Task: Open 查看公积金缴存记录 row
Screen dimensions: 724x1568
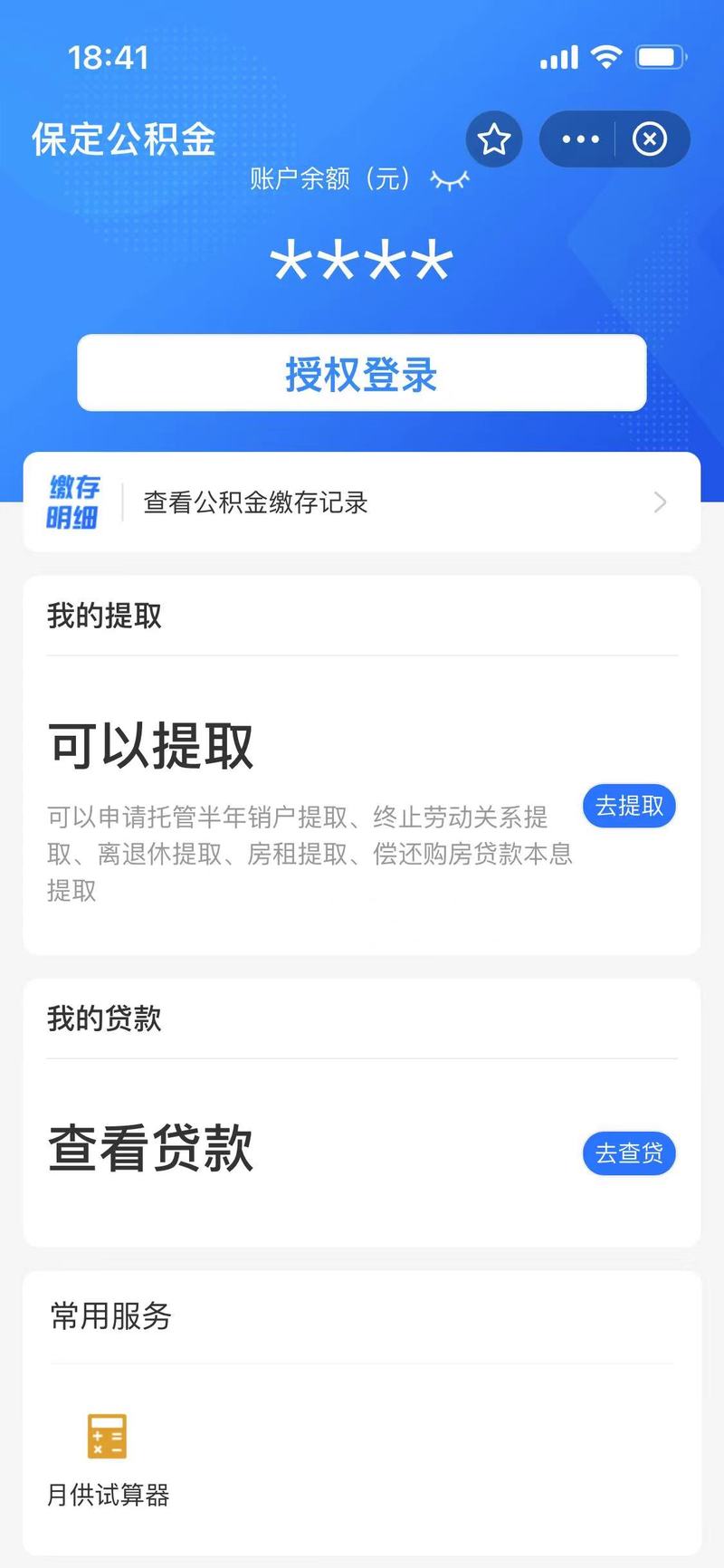Action: pyautogui.click(x=362, y=502)
